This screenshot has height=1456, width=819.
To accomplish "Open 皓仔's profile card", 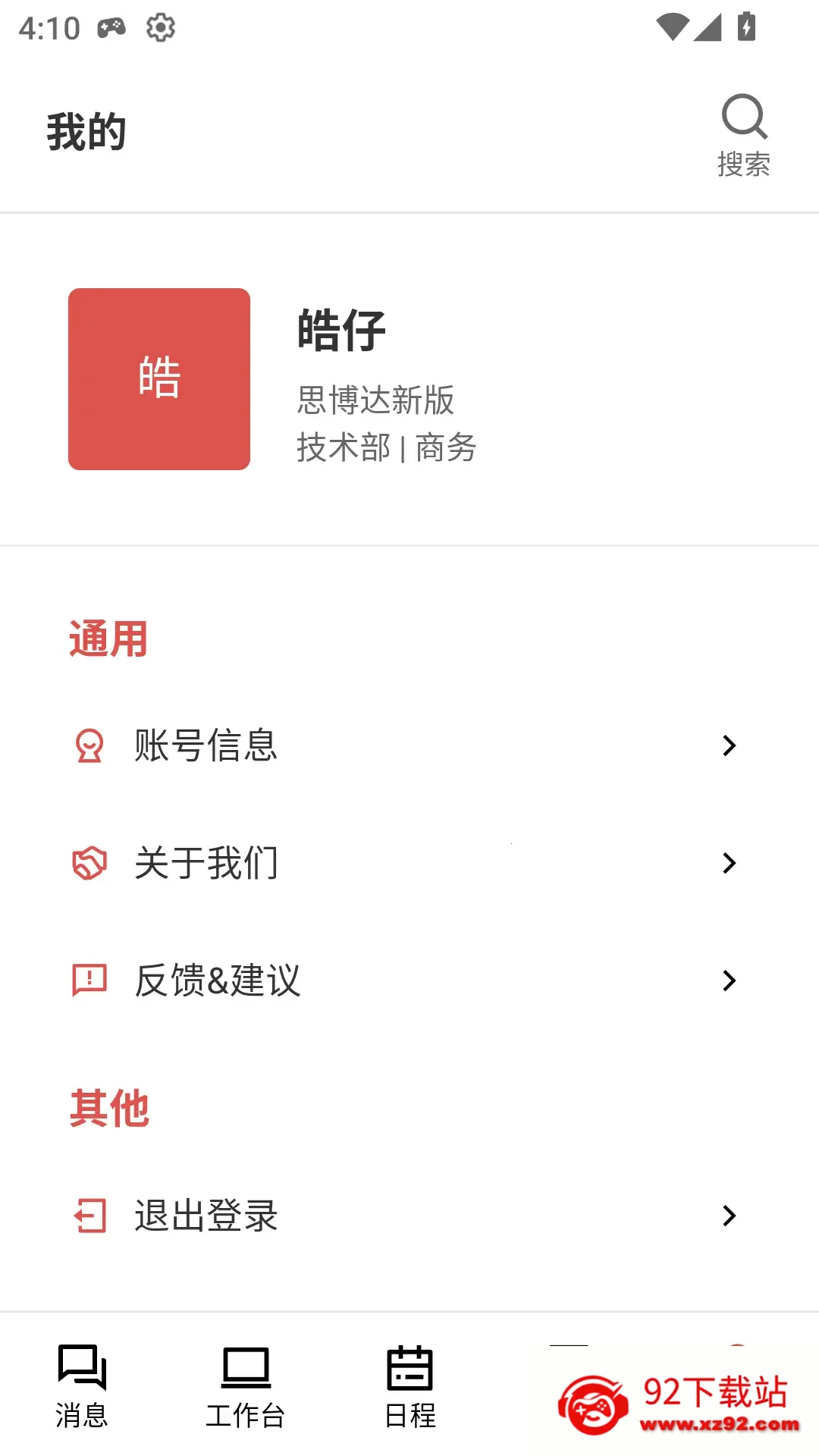I will tap(409, 379).
